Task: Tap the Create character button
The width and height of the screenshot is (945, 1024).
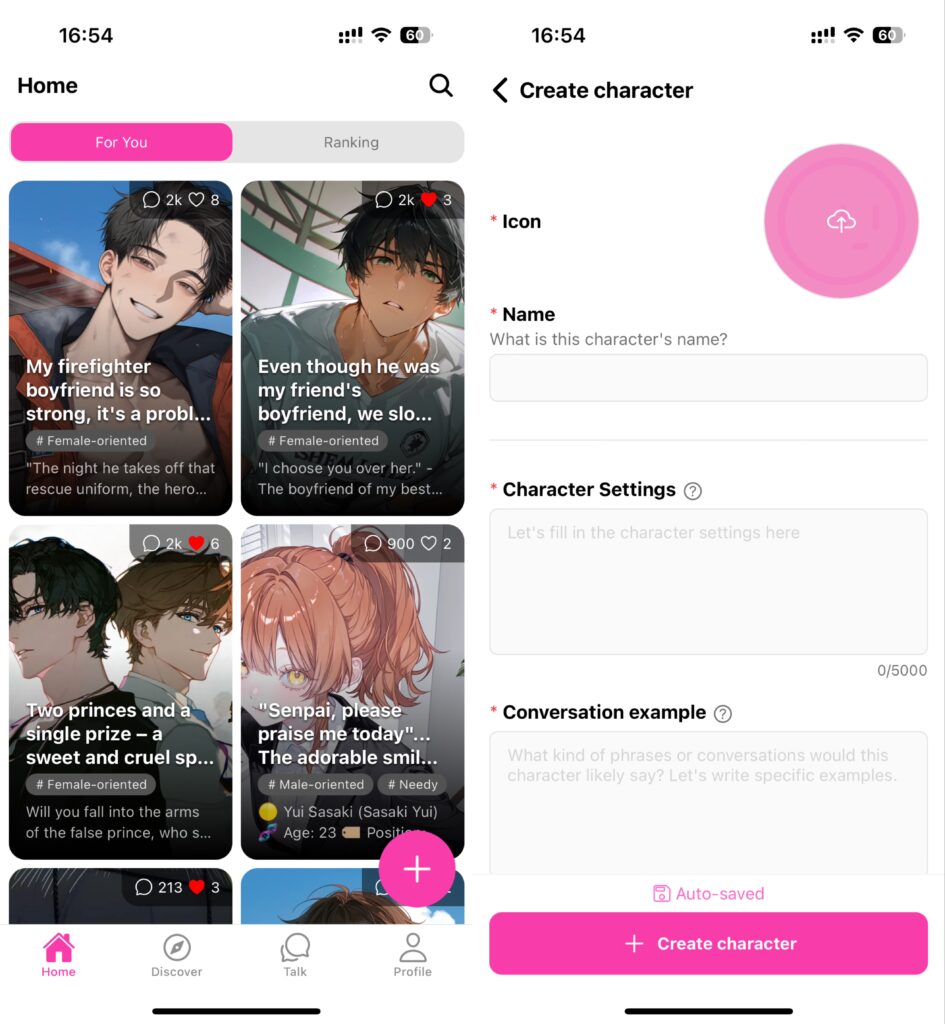Action: [x=708, y=943]
